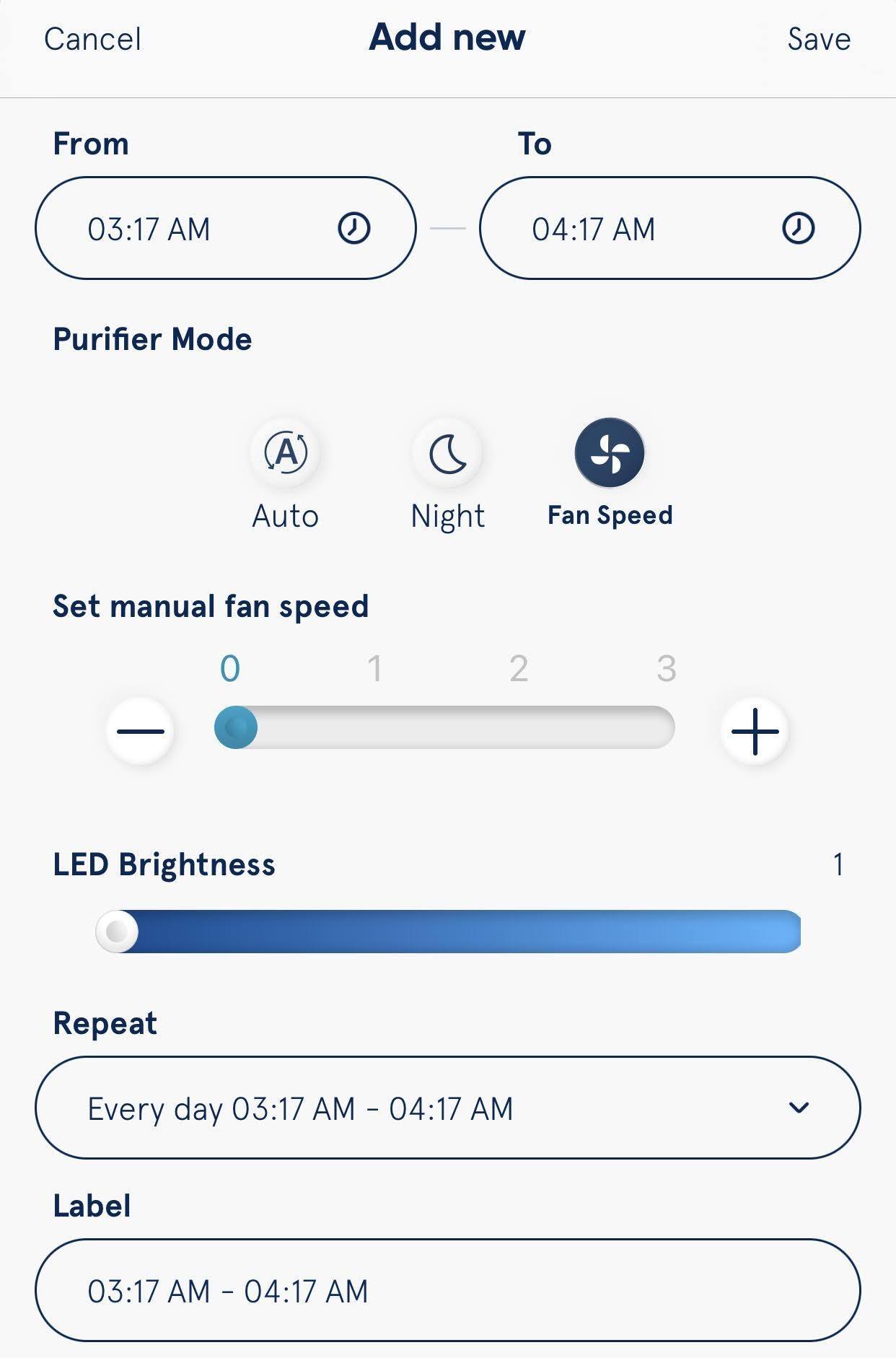Viewport: 896px width, 1358px height.
Task: Select Night purifier mode
Action: (447, 454)
